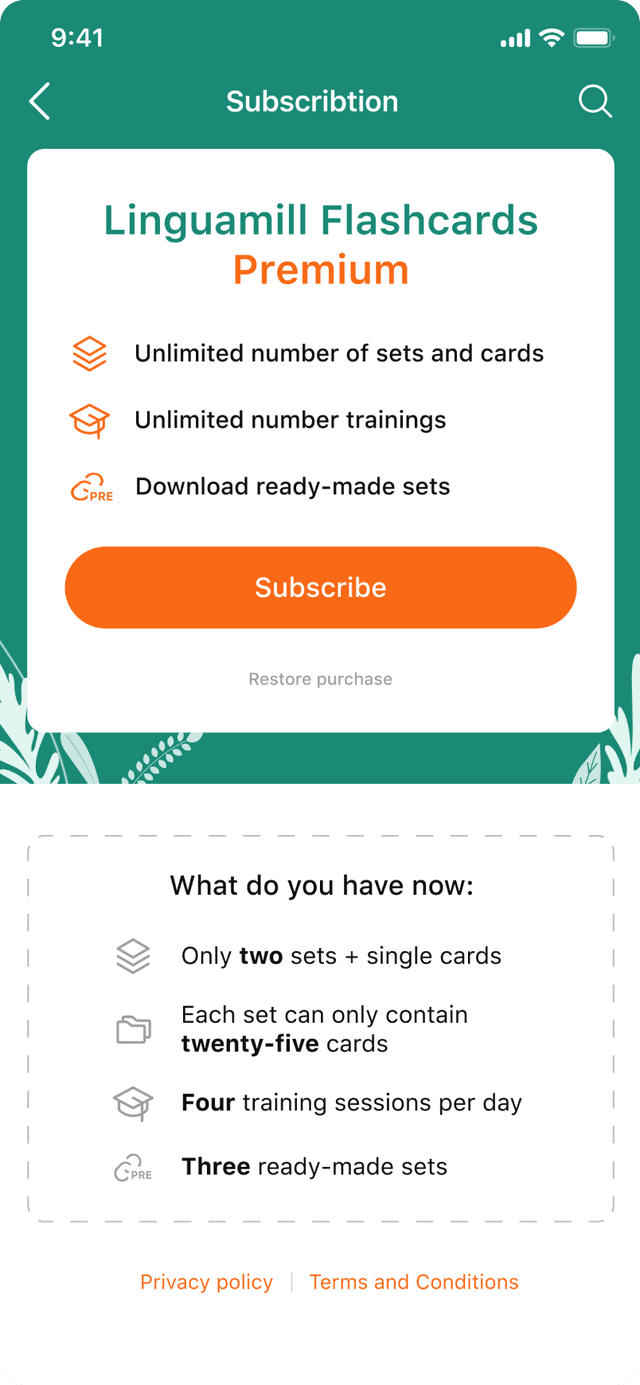The image size is (640, 1385).
Task: Tap the orange Subscribe button
Action: 320,587
